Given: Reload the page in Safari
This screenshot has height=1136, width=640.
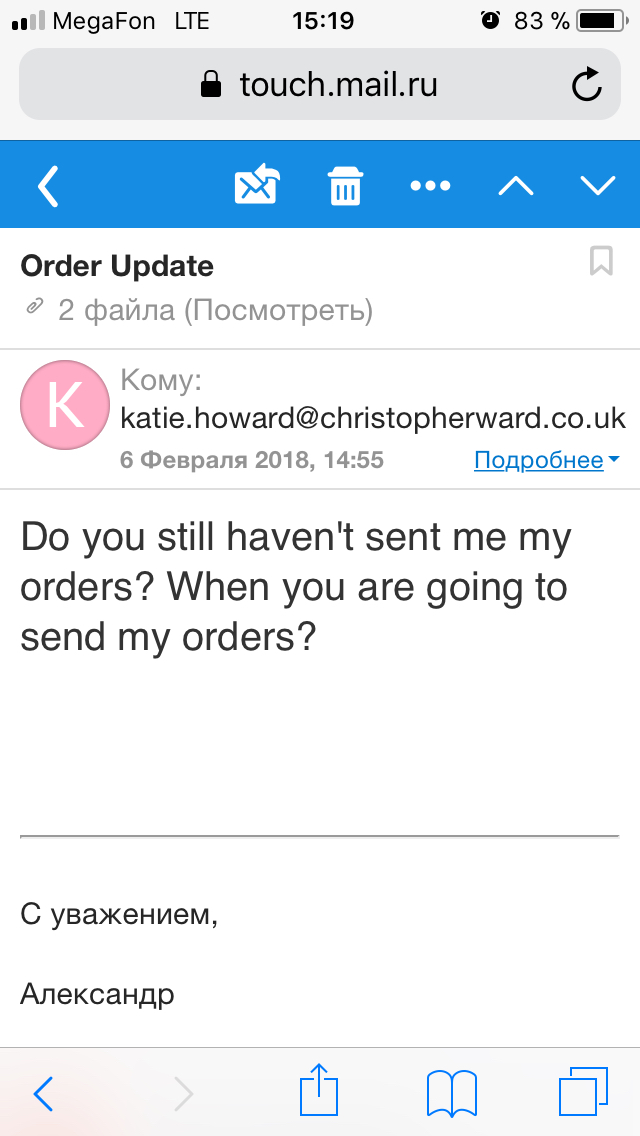Looking at the screenshot, I should tap(587, 85).
